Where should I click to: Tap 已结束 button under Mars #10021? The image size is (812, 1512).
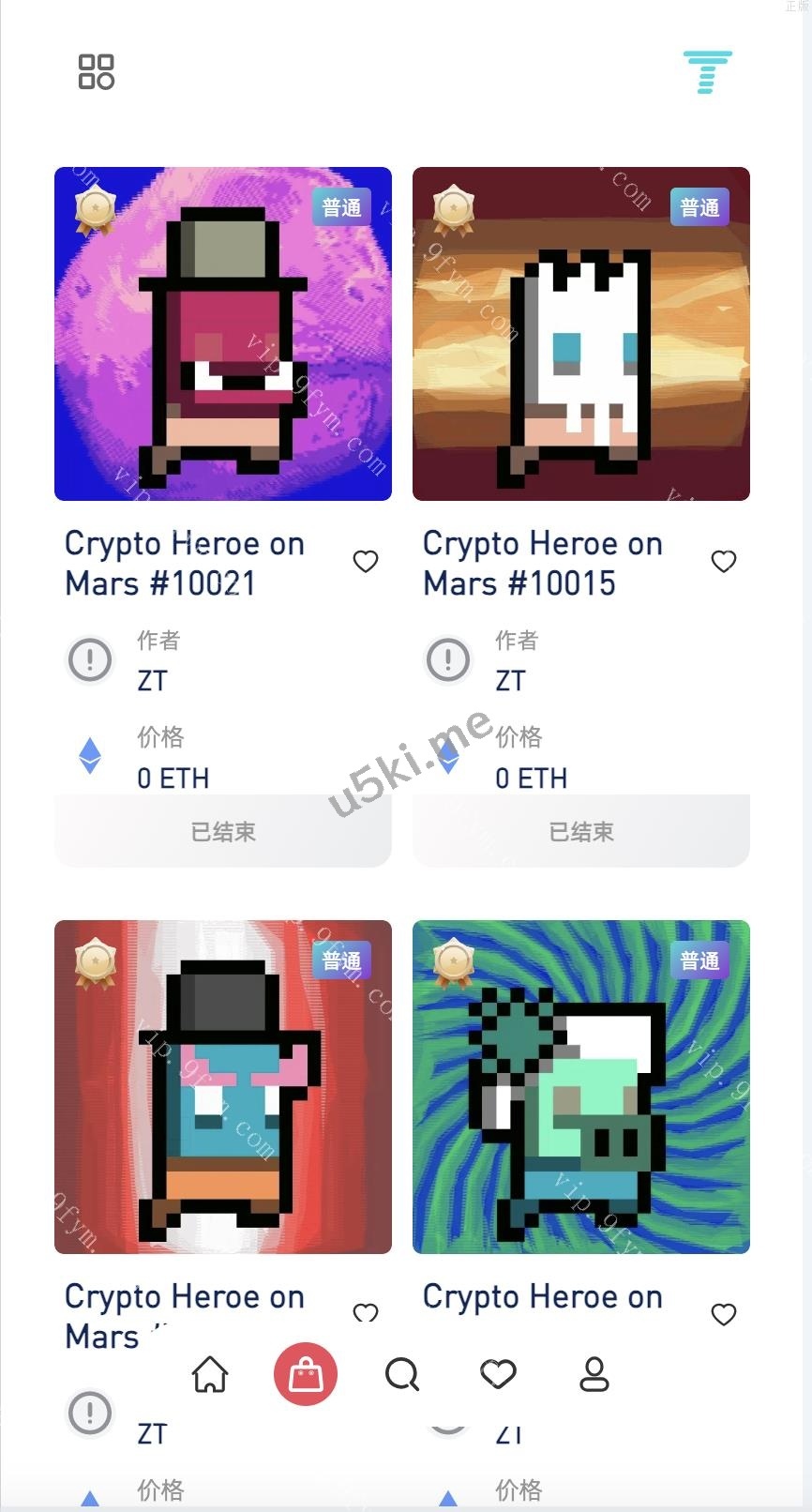(223, 831)
